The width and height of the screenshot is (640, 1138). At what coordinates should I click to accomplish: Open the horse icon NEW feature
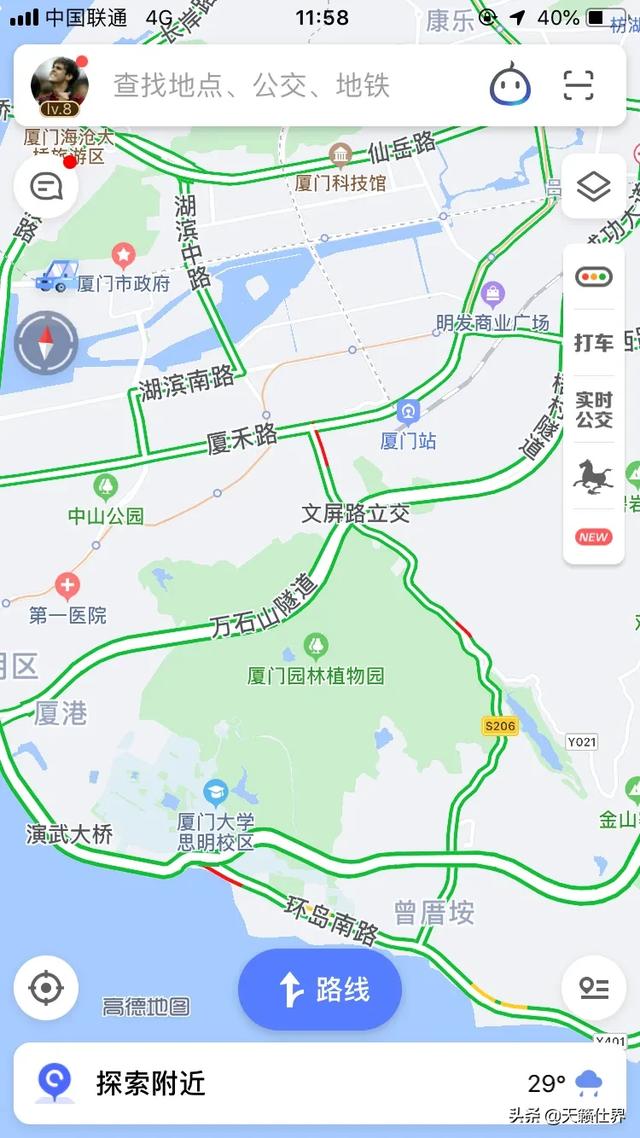point(594,500)
